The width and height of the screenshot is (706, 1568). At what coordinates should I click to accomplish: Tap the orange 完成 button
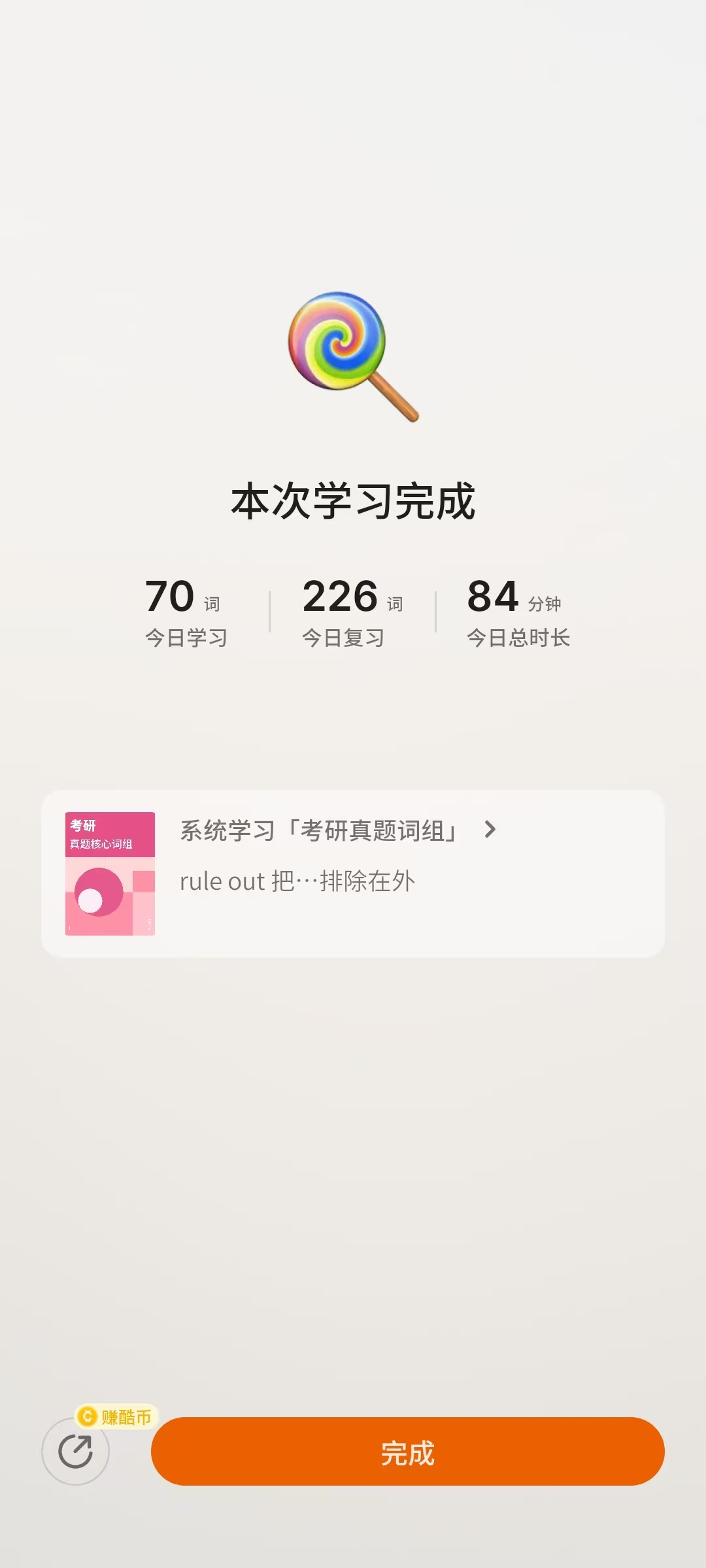click(407, 1452)
